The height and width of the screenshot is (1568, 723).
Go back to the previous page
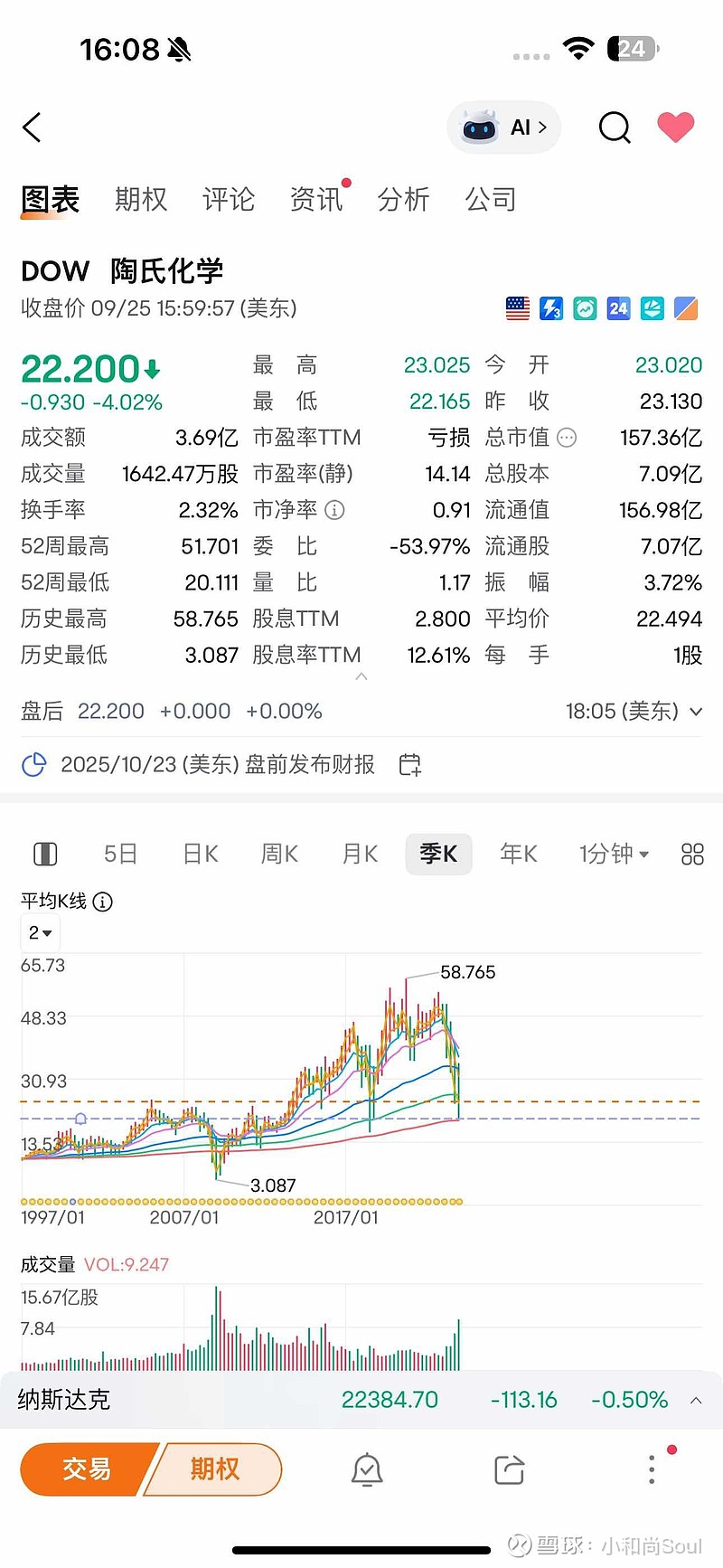click(x=33, y=128)
